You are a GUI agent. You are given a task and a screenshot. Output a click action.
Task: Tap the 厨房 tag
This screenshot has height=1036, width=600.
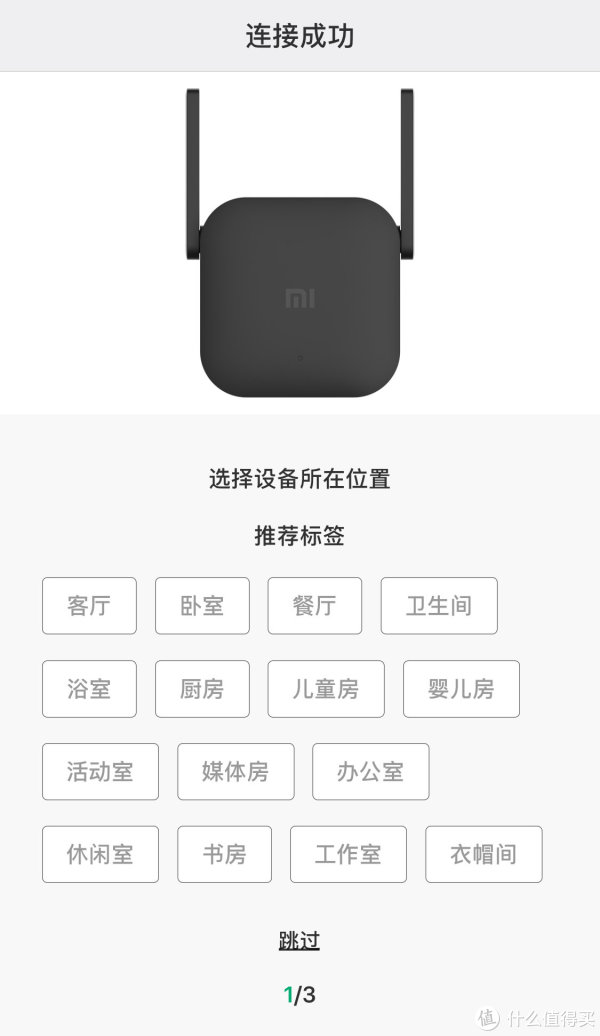[202, 689]
